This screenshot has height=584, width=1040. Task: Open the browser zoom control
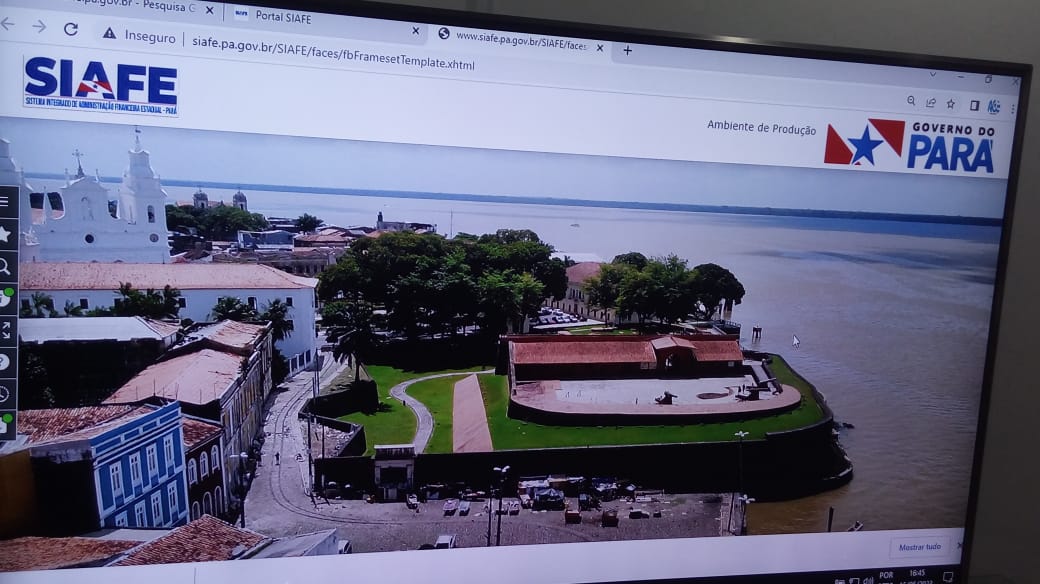tap(911, 100)
